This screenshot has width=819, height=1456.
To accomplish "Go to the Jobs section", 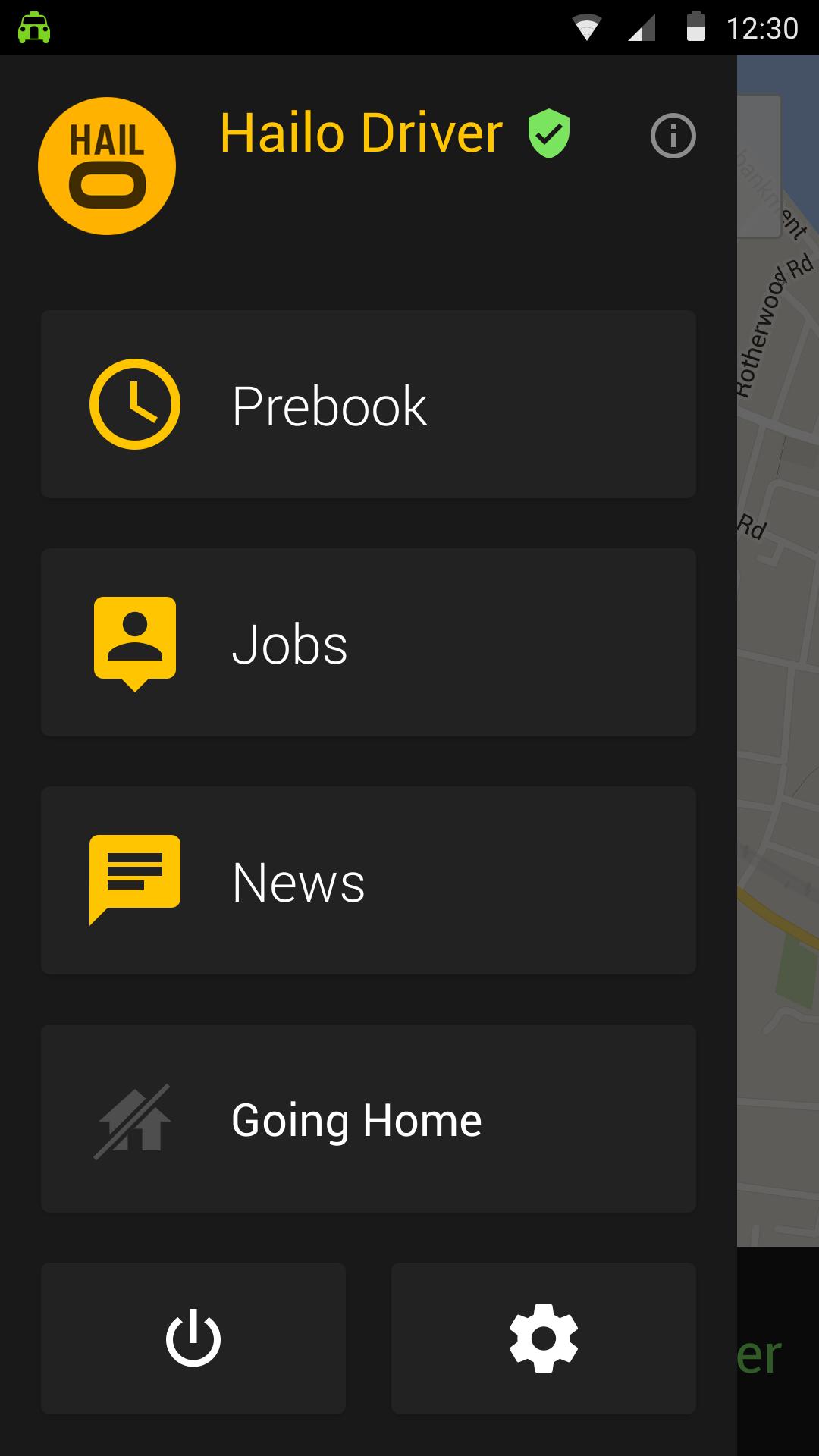I will (x=368, y=642).
